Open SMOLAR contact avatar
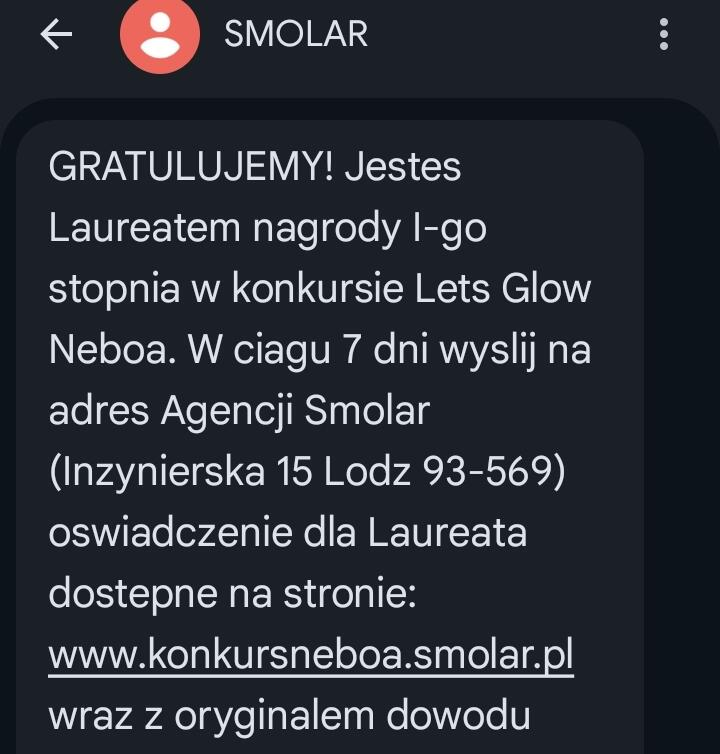The width and height of the screenshot is (720, 754). pos(160,36)
